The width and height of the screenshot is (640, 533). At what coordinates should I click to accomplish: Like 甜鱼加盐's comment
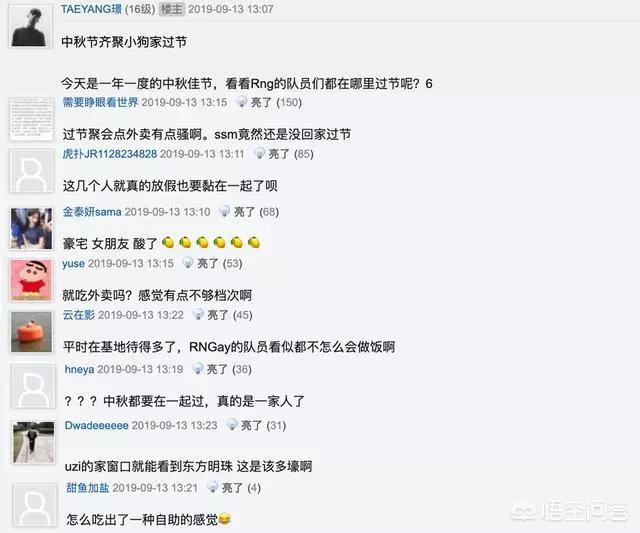pyautogui.click(x=229, y=488)
